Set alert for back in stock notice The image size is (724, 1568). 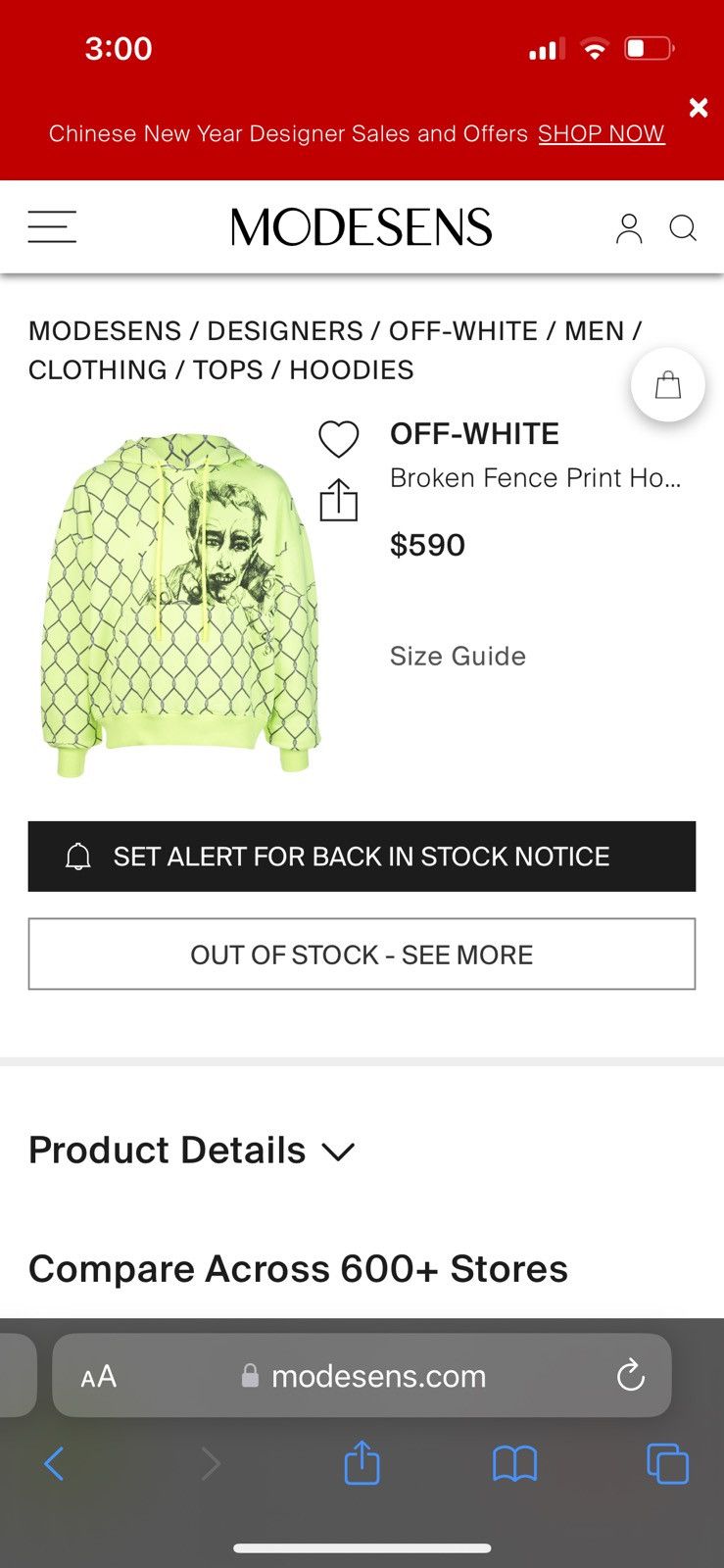362,857
